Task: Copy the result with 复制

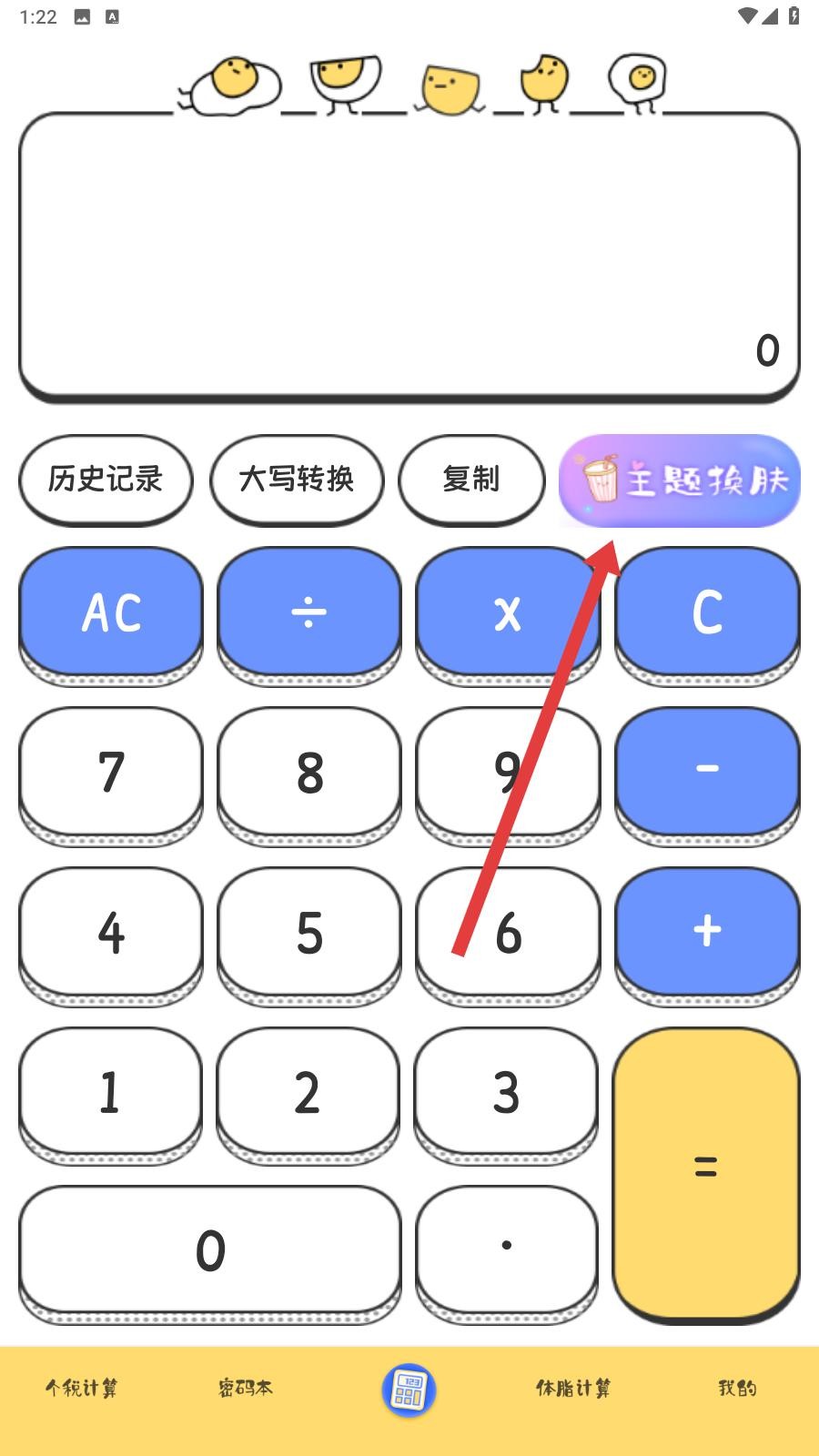Action: tap(471, 479)
